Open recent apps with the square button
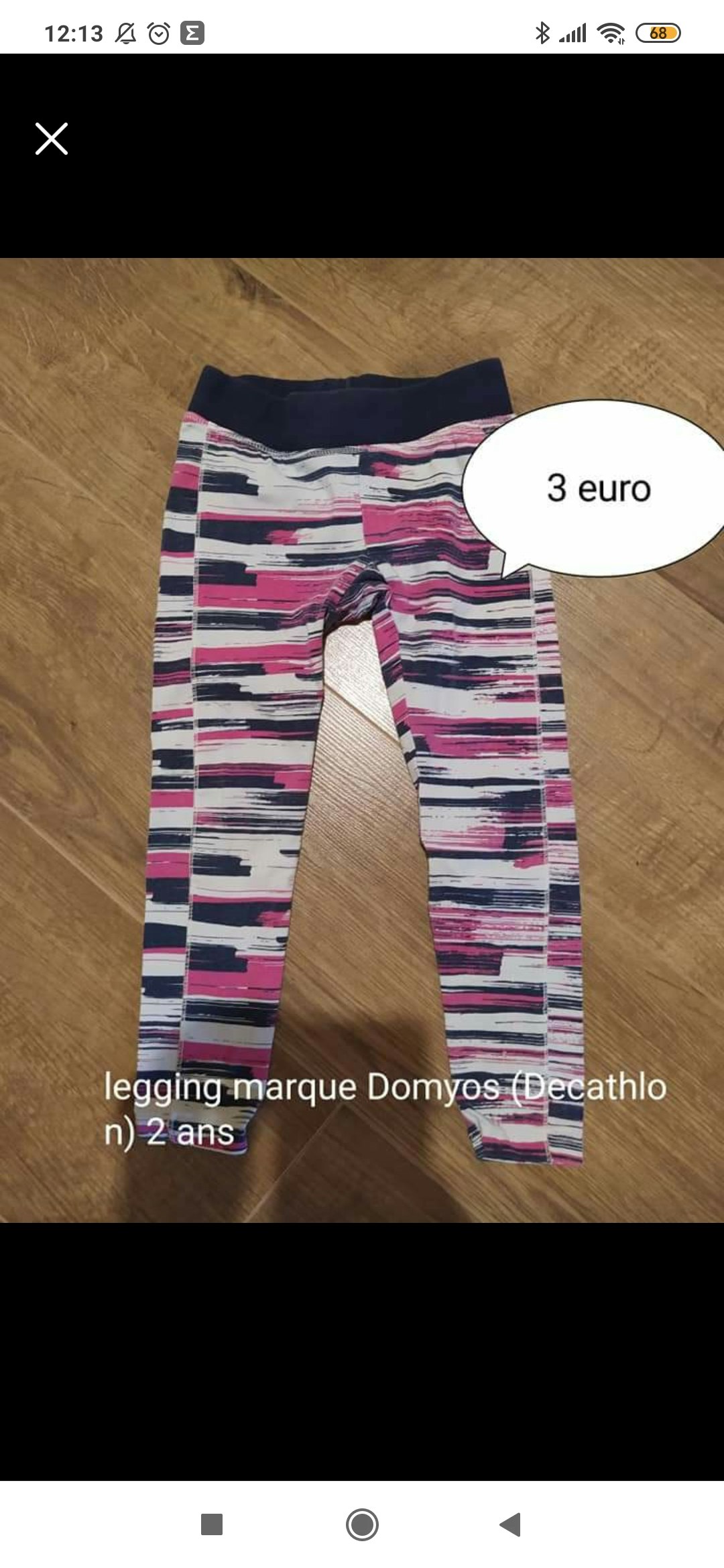724x1568 pixels. pos(212,1524)
